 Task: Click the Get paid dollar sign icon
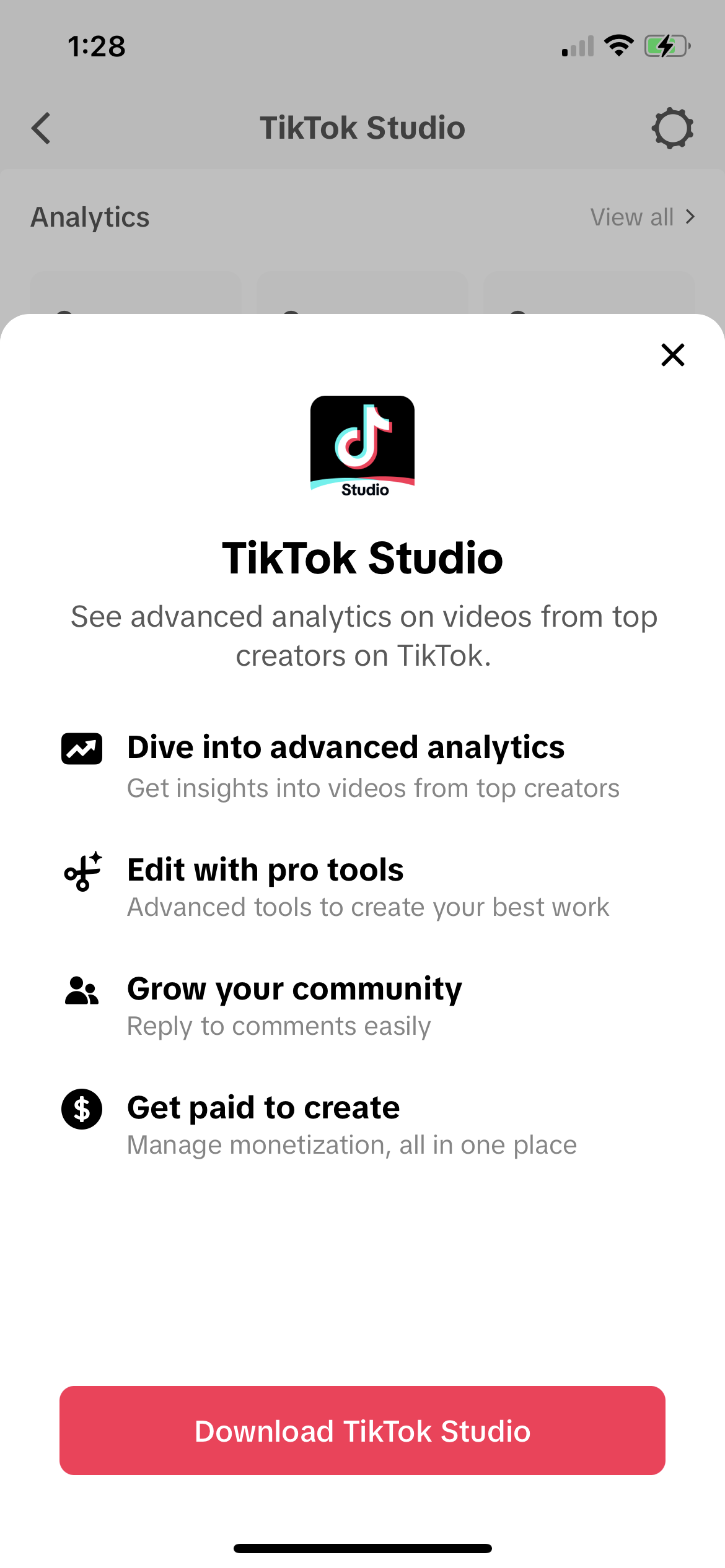coord(82,1108)
